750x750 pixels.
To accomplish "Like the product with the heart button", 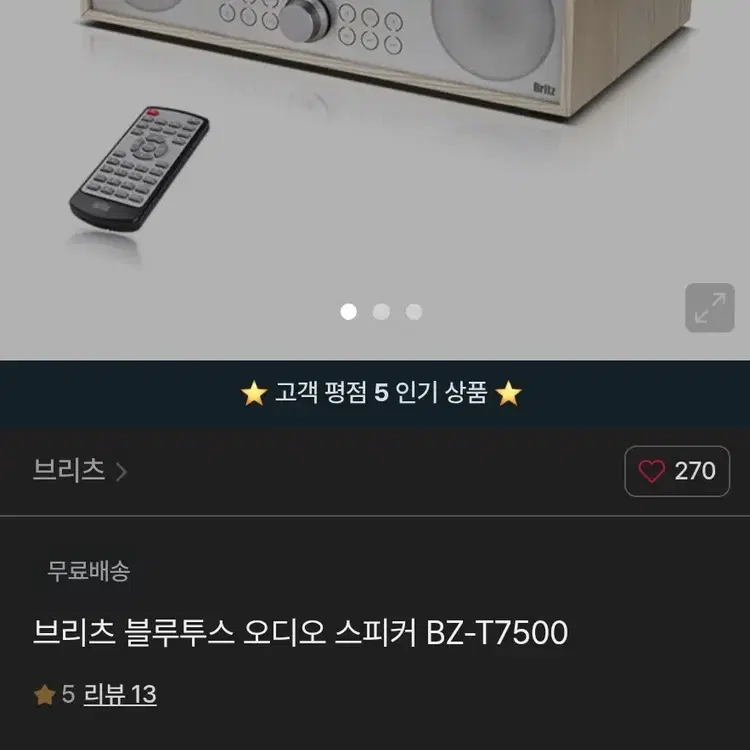I will [677, 471].
